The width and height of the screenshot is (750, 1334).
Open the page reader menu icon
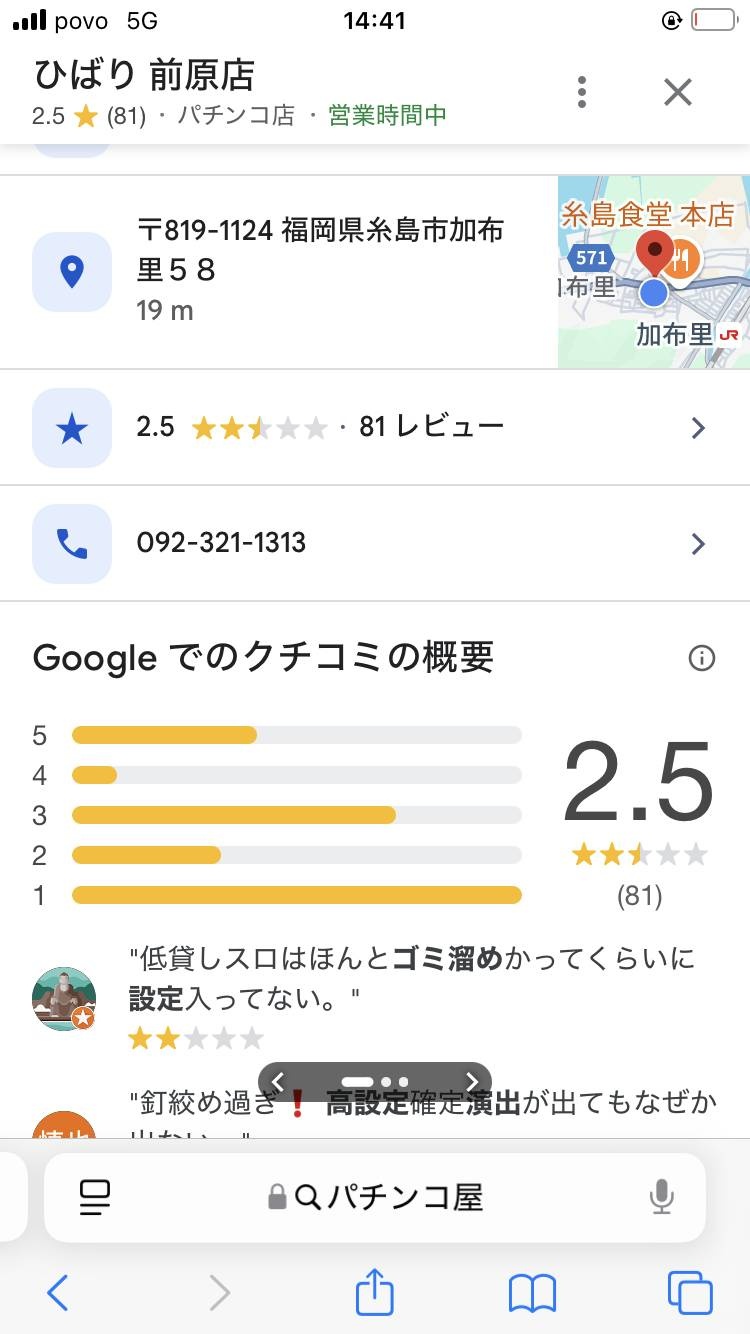pyautogui.click(x=95, y=1196)
